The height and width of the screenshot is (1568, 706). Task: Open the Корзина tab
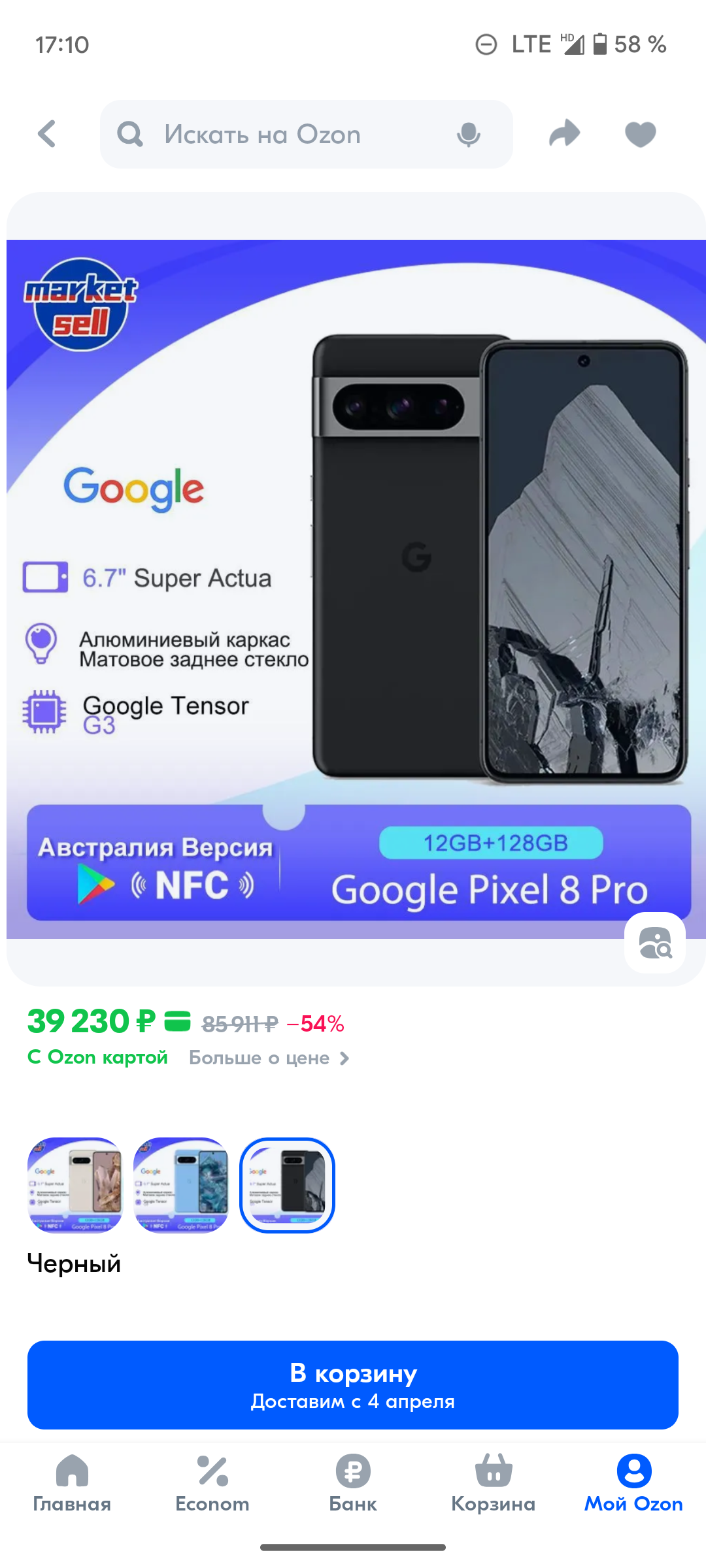tap(494, 1483)
